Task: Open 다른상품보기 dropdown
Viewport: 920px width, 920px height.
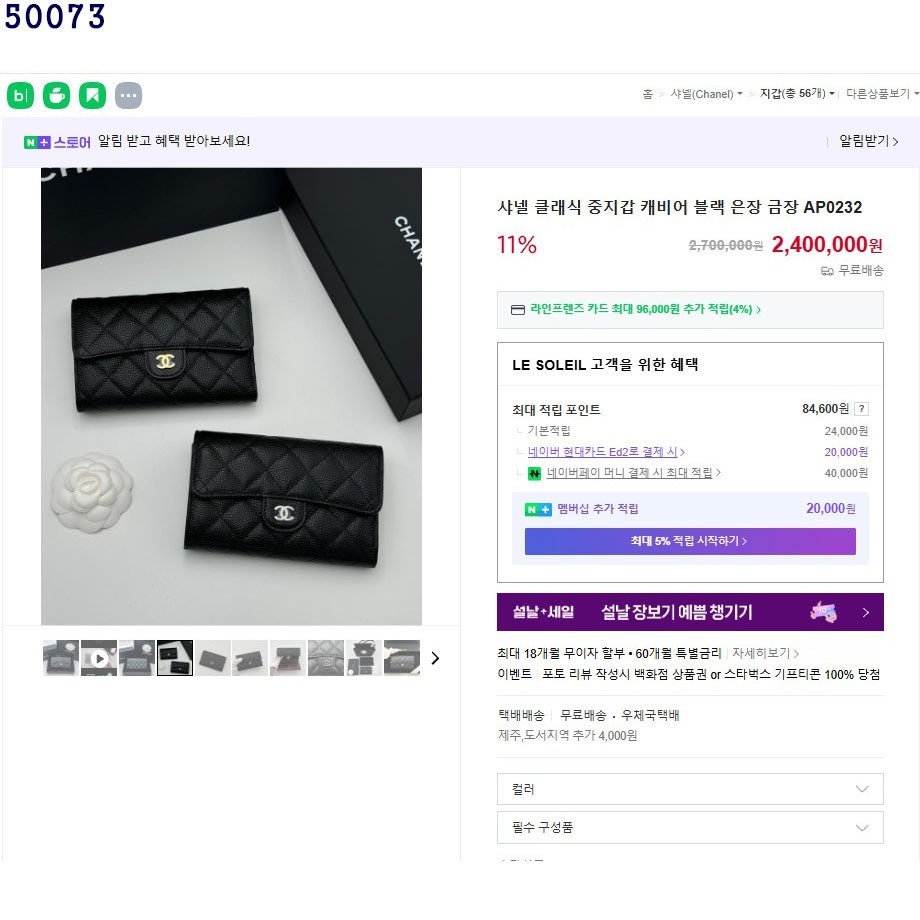Action: pos(882,94)
